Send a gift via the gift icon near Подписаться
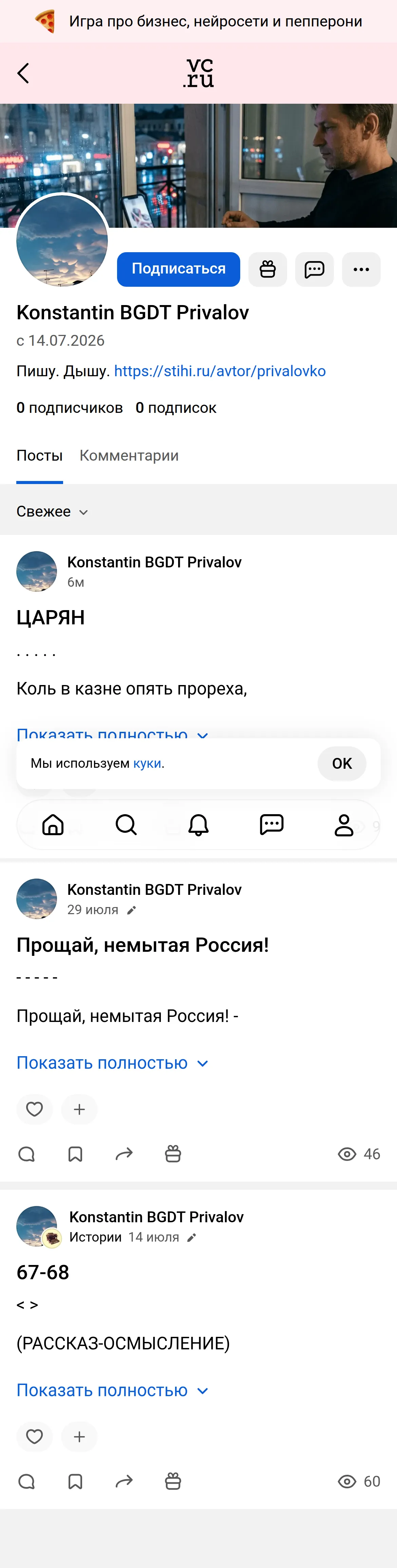The height and width of the screenshot is (1568, 397). pos(268,269)
